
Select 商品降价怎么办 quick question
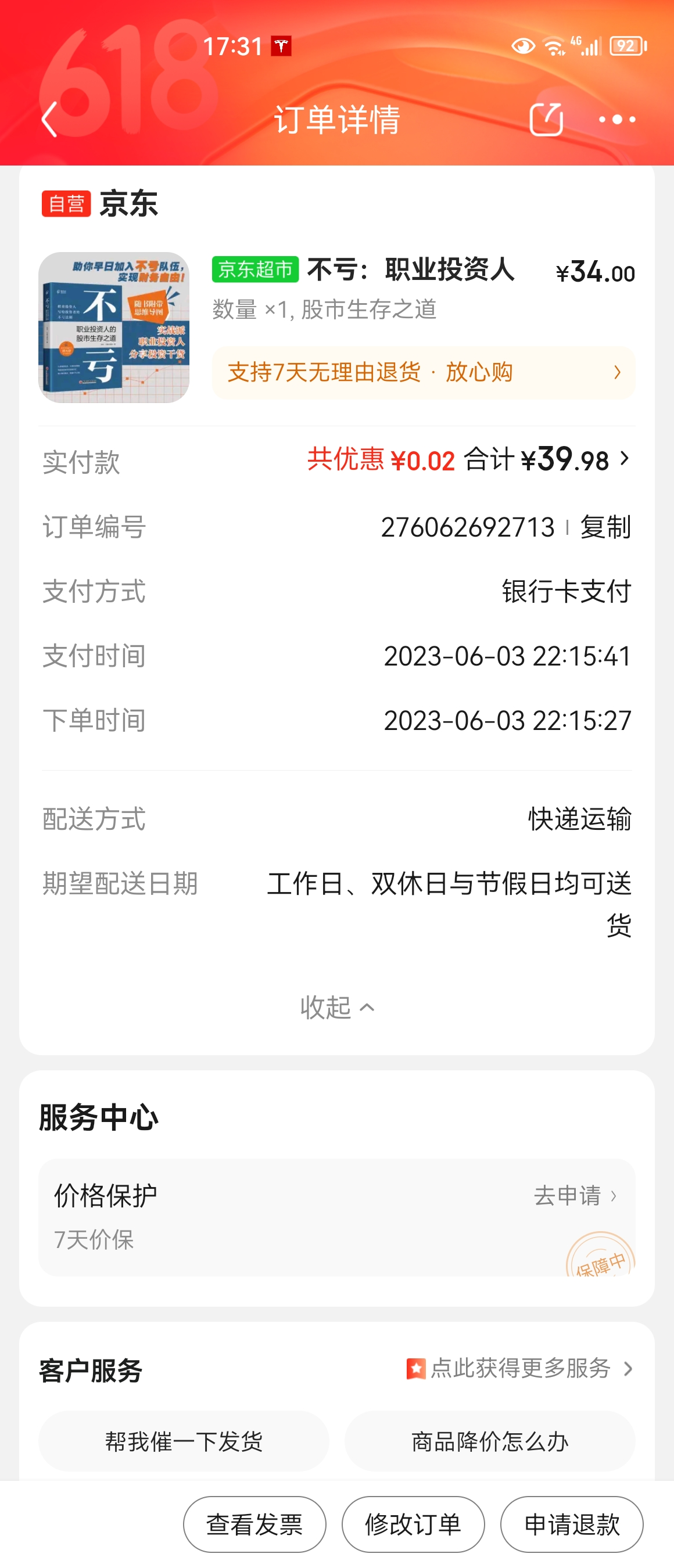coord(490,1441)
